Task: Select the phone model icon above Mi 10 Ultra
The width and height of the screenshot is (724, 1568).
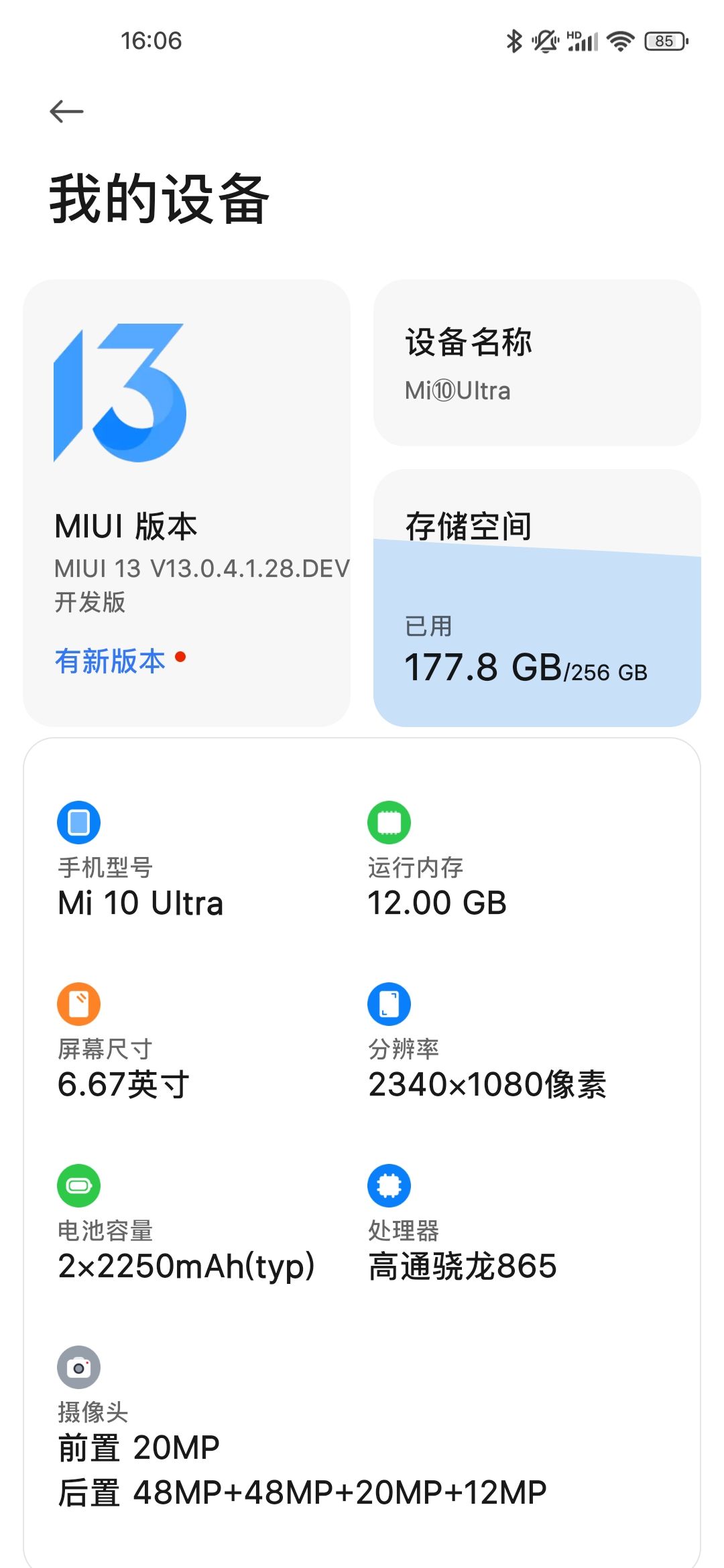Action: click(78, 823)
